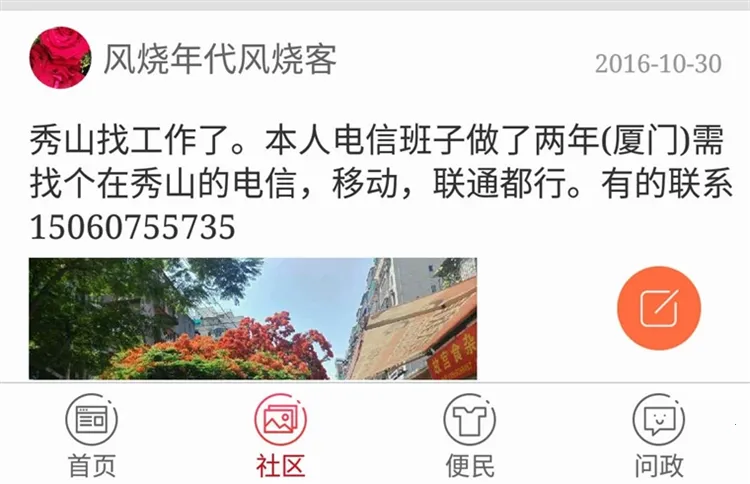Open 风烧年代风烧客's profile avatar
The height and width of the screenshot is (484, 750).
pos(59,58)
